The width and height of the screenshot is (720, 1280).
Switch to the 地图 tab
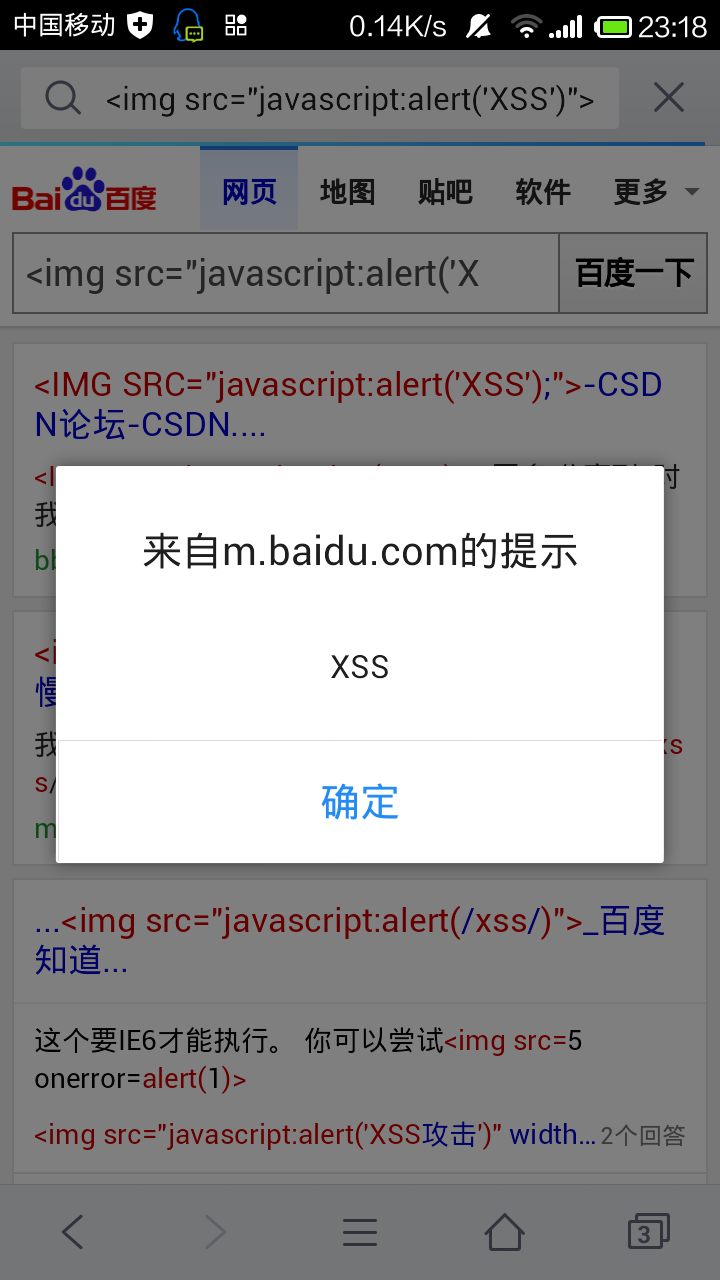[x=347, y=191]
